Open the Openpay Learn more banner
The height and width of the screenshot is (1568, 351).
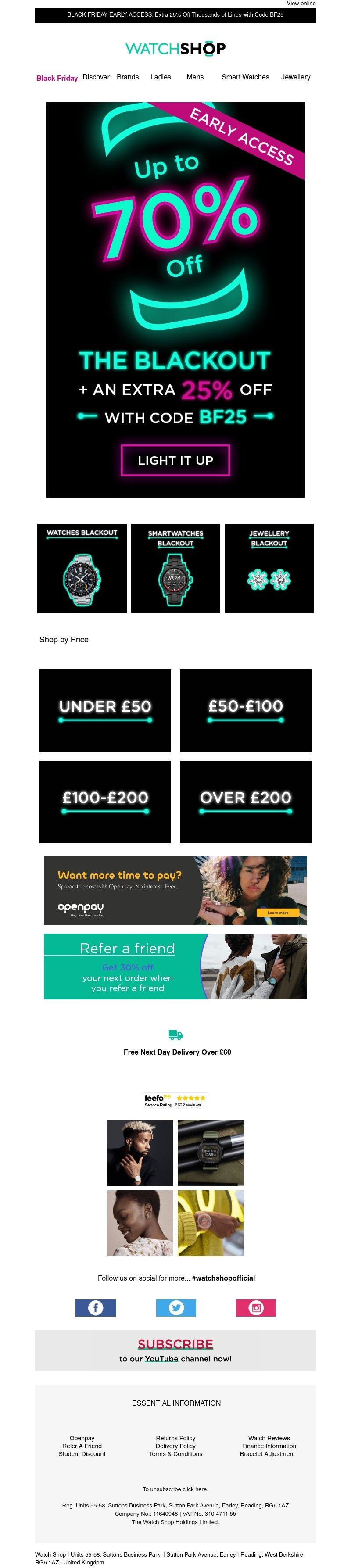click(277, 913)
